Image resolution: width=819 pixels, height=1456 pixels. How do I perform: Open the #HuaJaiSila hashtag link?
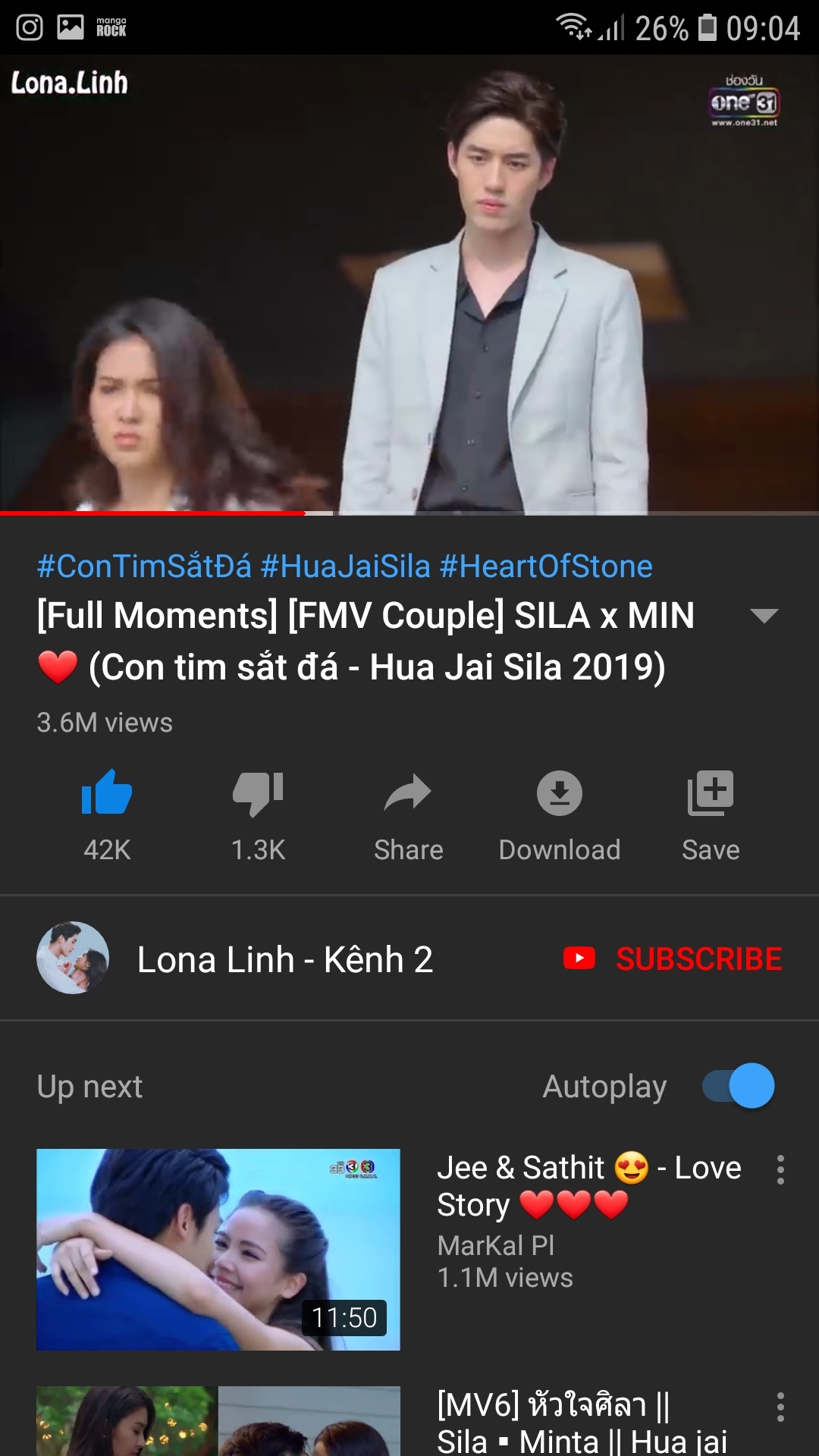[345, 566]
